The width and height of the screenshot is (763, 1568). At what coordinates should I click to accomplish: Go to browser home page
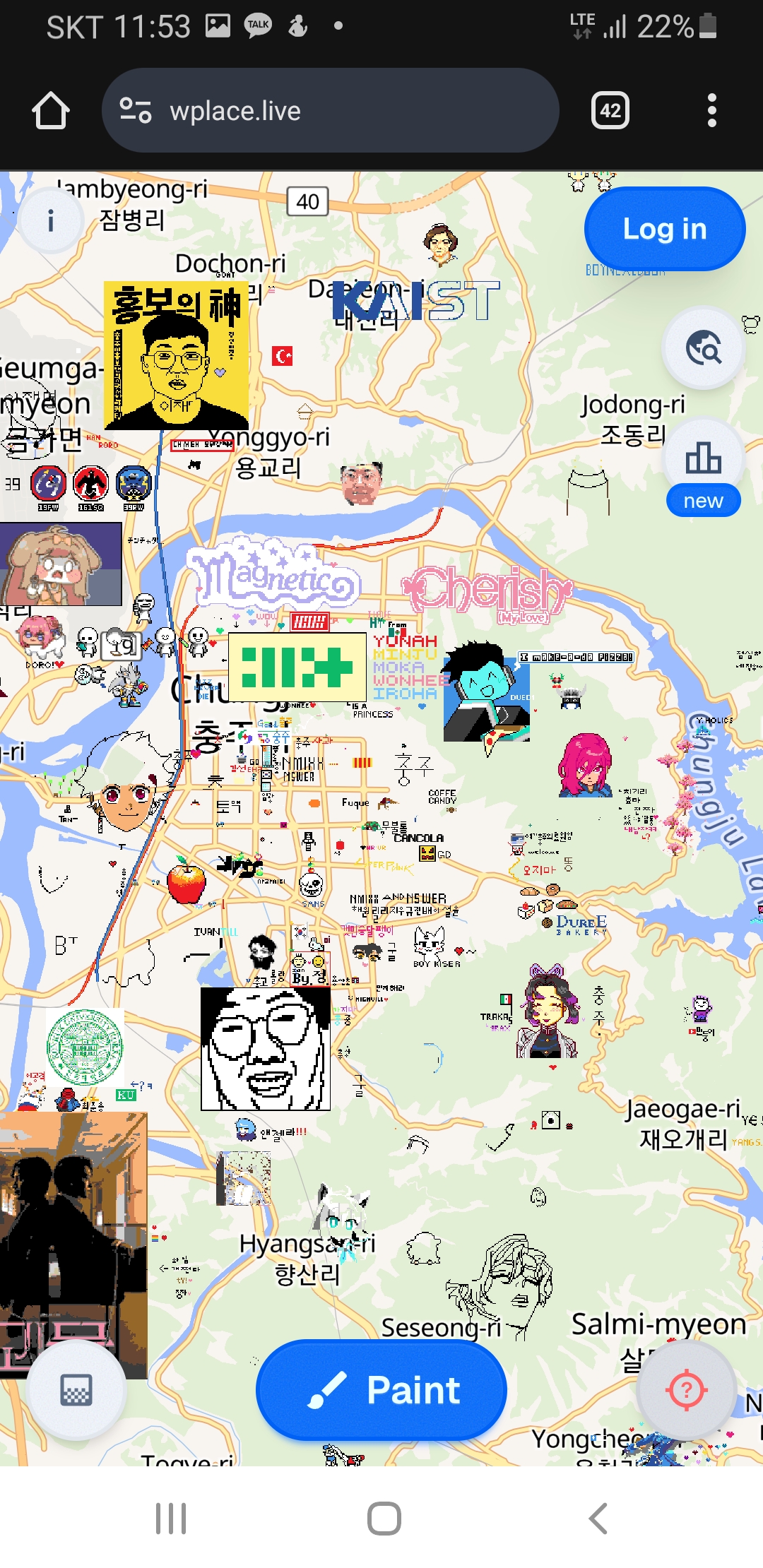(51, 111)
